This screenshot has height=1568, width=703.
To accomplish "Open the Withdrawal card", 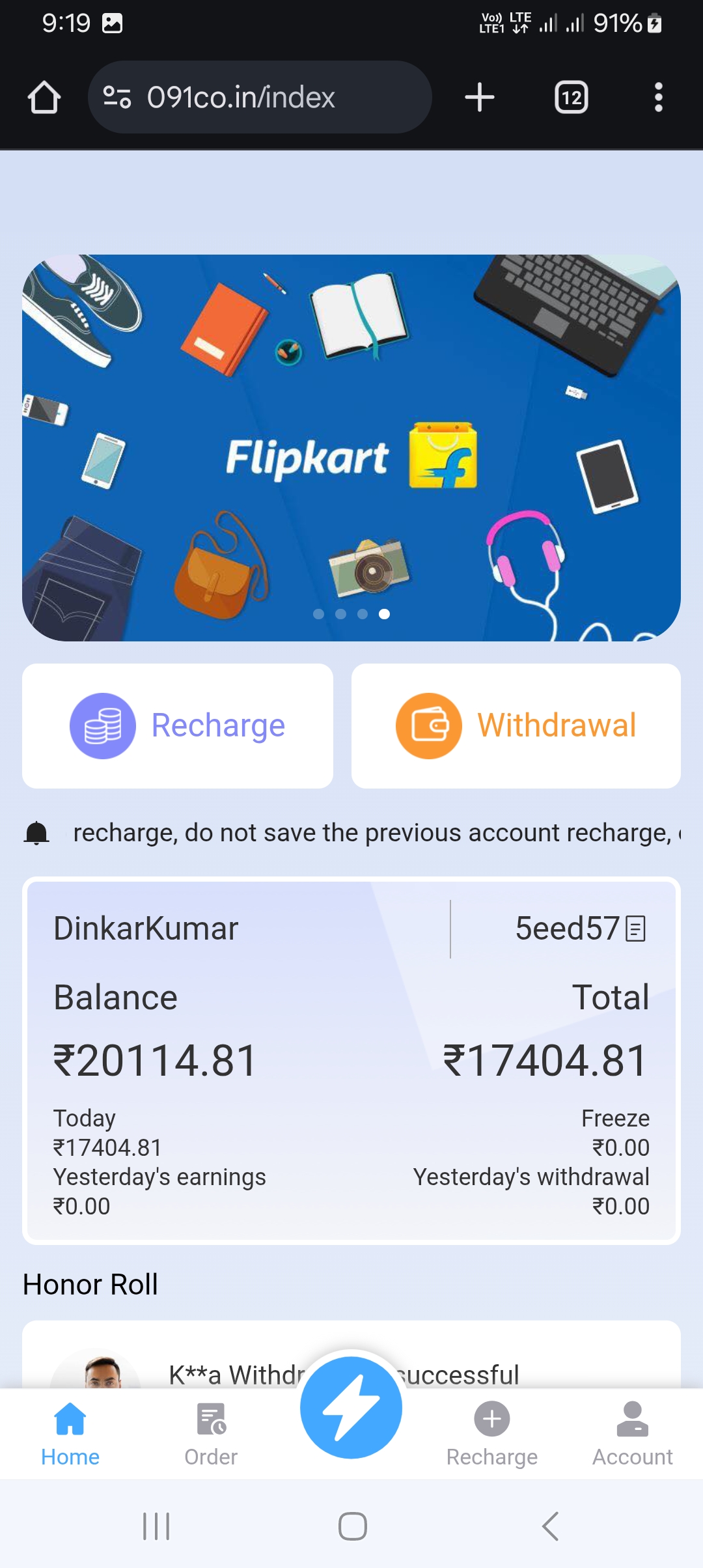I will point(516,726).
